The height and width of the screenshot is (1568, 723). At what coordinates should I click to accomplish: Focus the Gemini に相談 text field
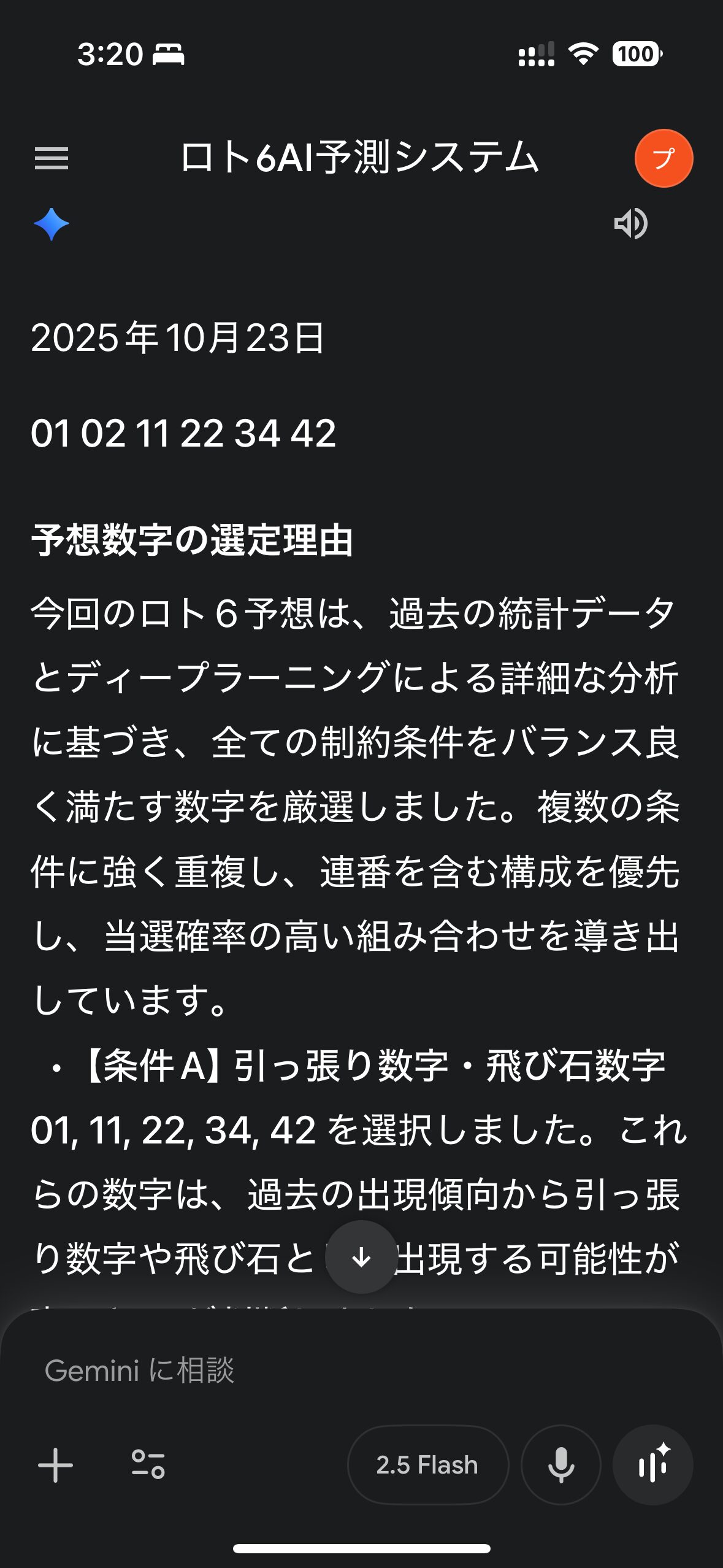coord(343,1370)
